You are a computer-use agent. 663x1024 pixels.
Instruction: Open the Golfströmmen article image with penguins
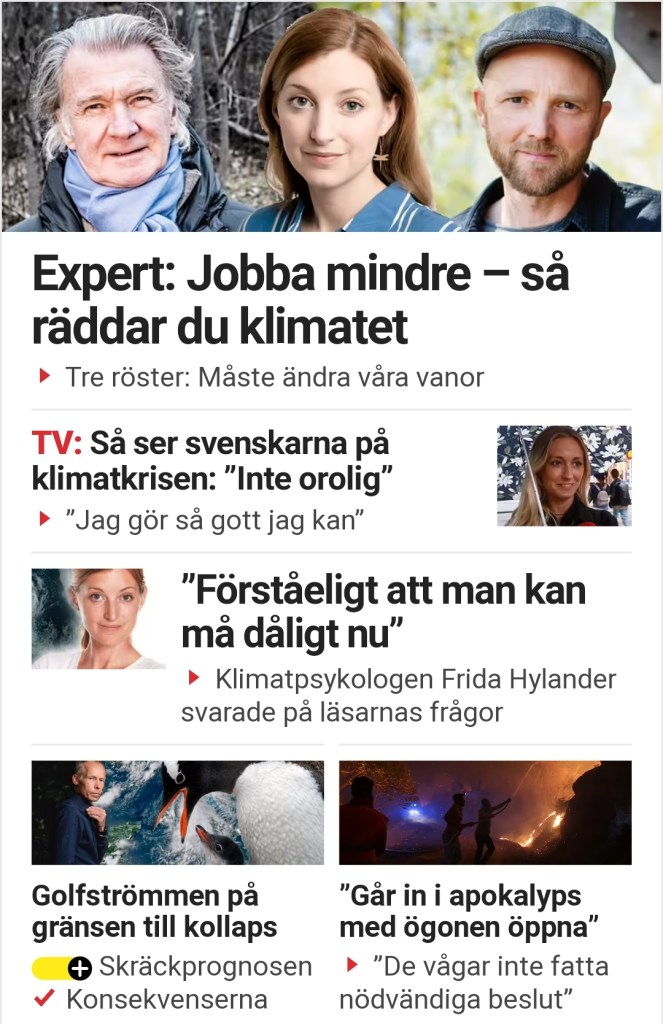point(178,812)
